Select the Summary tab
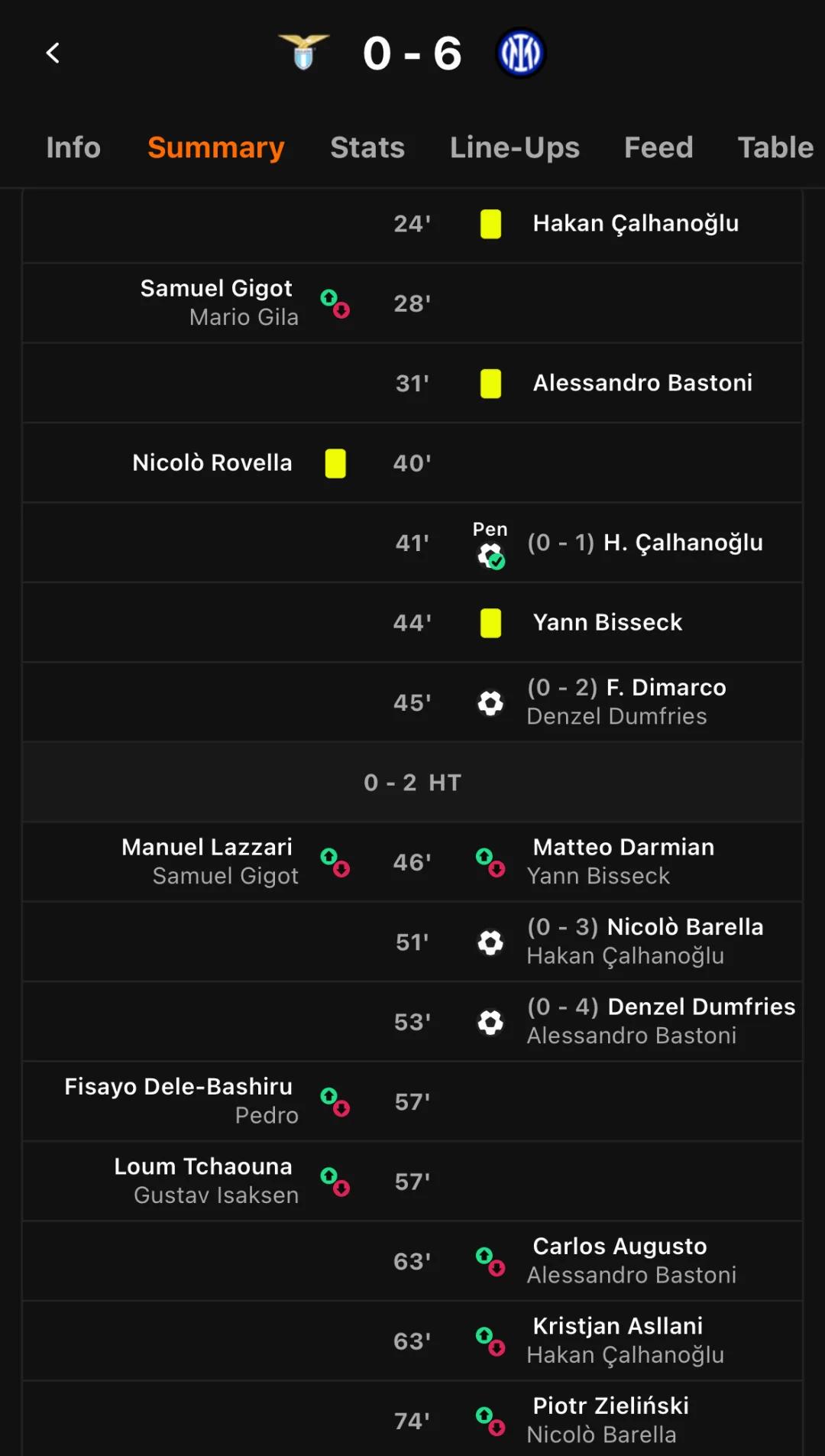825x1456 pixels. (x=215, y=148)
